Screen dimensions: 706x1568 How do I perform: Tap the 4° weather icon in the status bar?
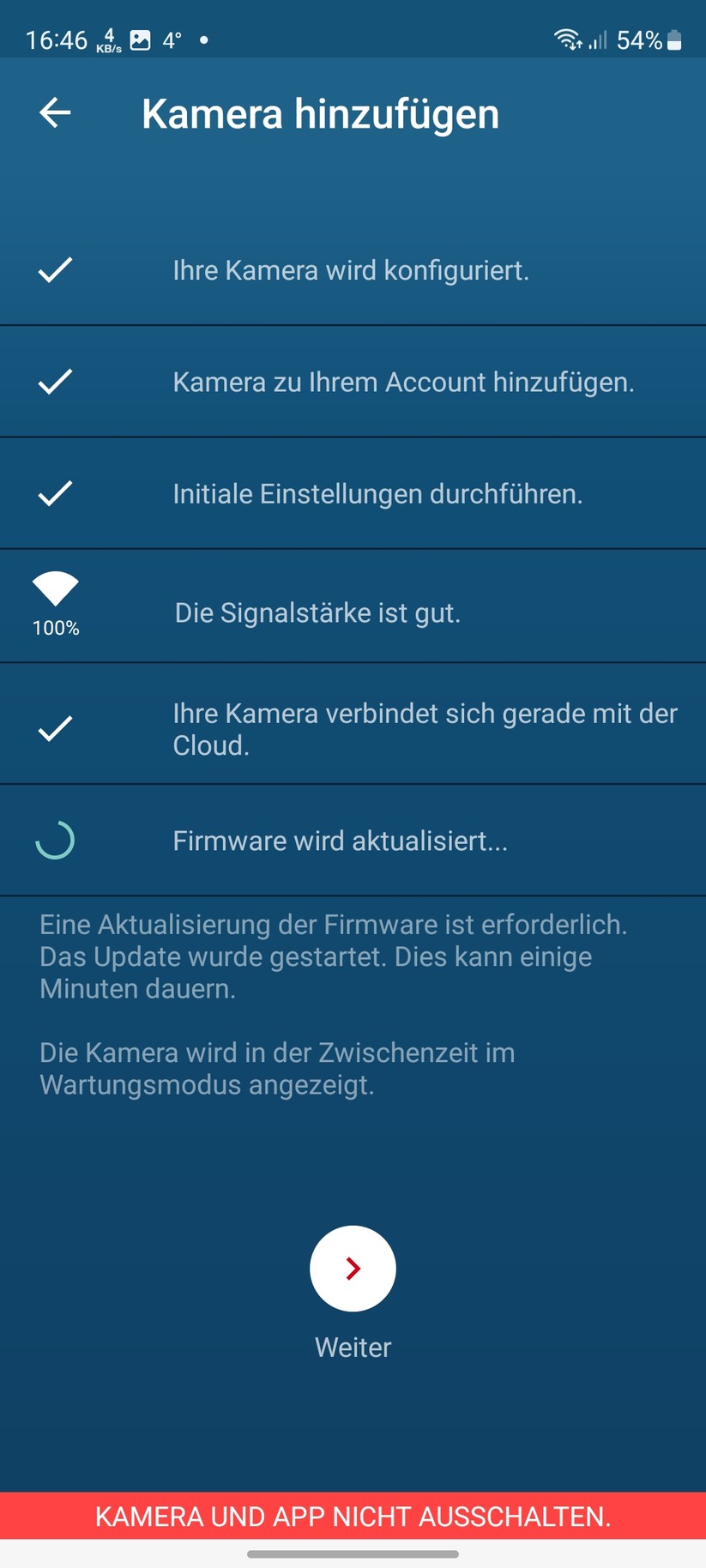(172, 39)
